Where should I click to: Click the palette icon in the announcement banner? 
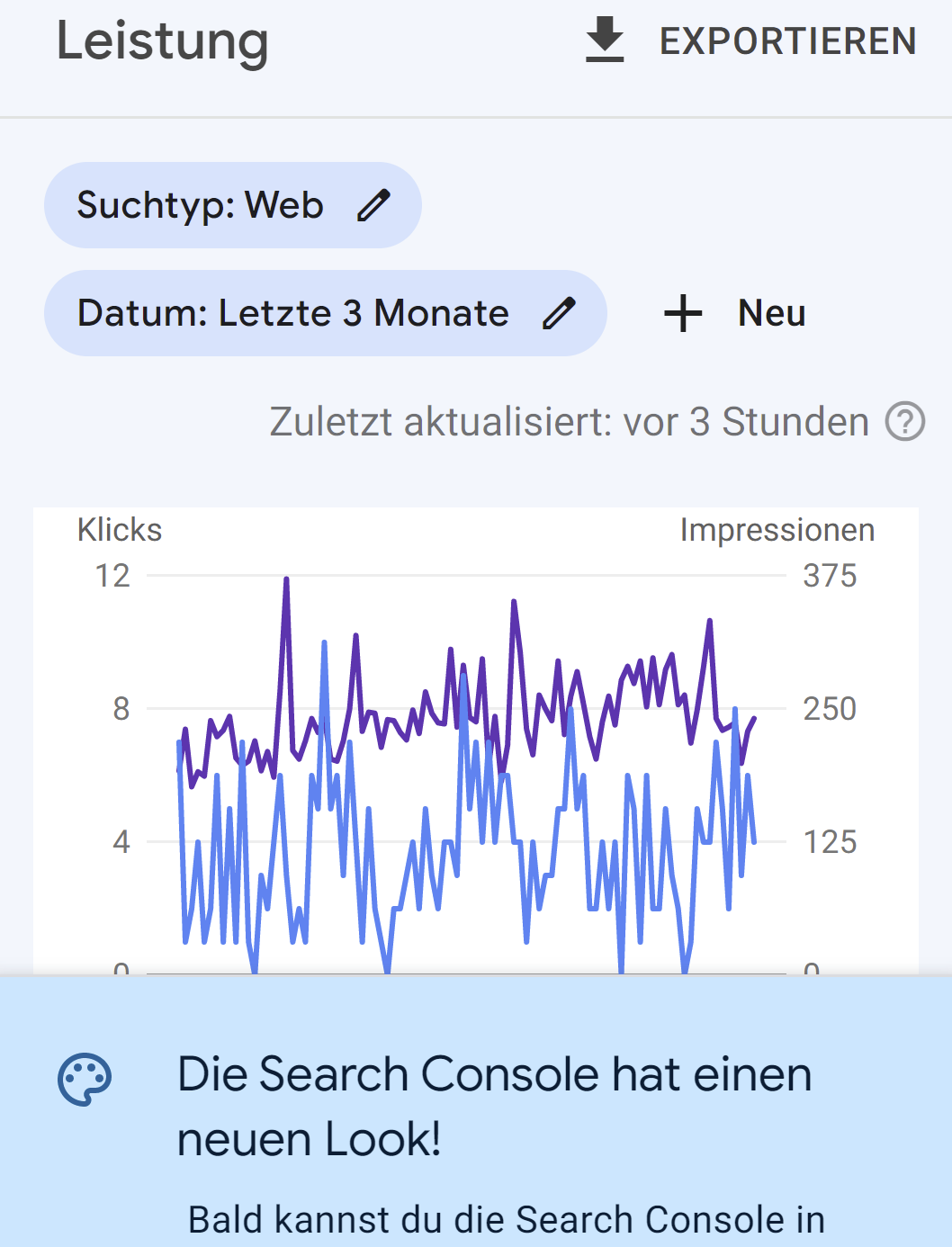[85, 1081]
